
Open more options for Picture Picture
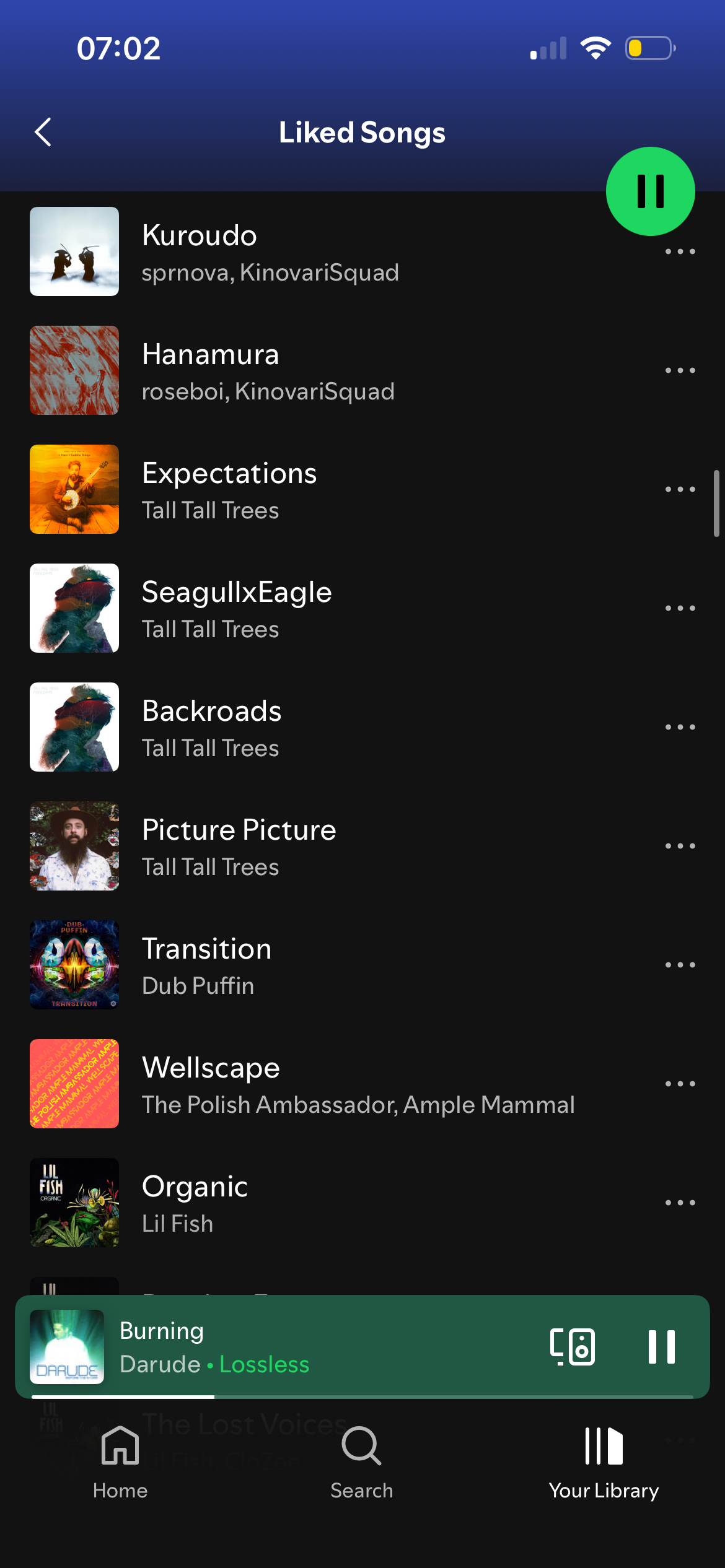click(x=680, y=846)
